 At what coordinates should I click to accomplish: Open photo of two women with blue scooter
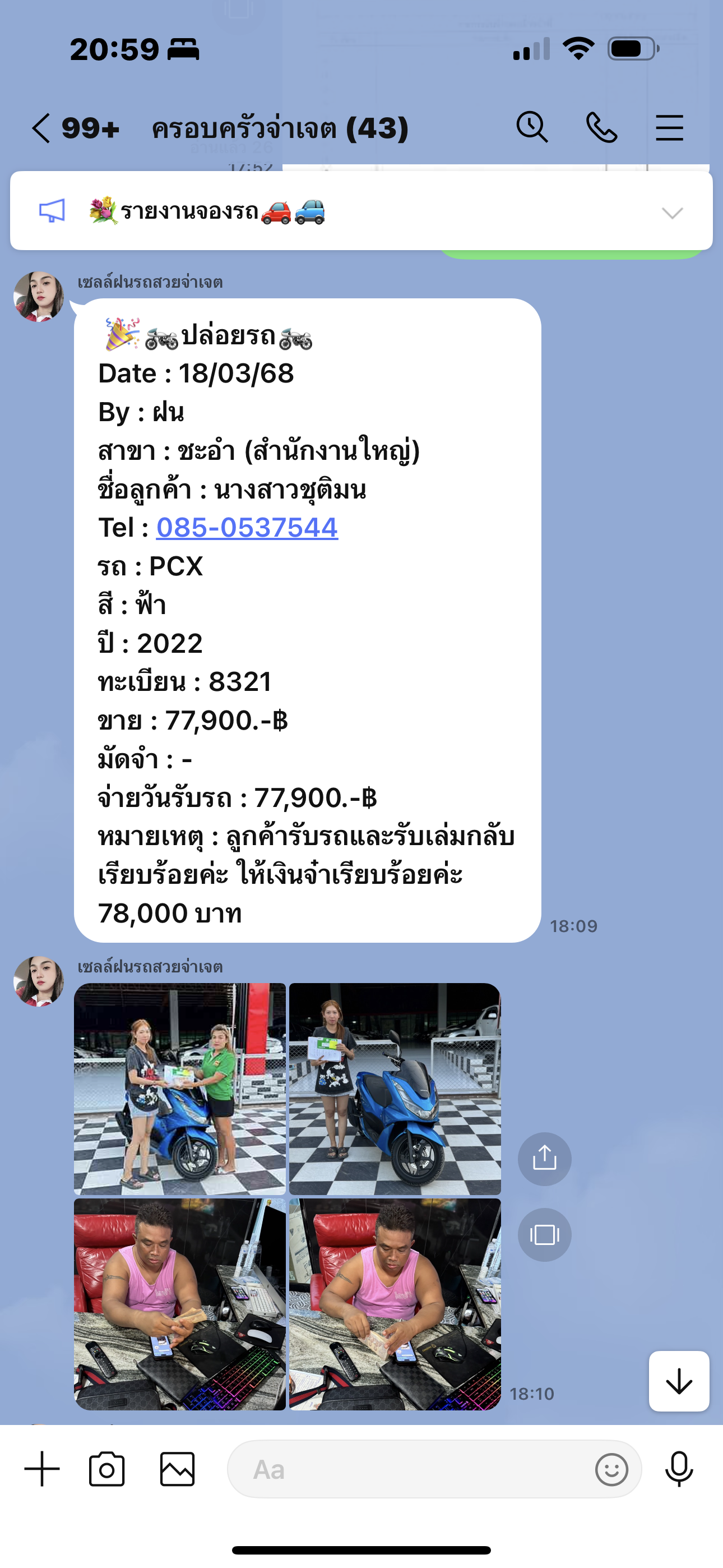click(x=179, y=1089)
